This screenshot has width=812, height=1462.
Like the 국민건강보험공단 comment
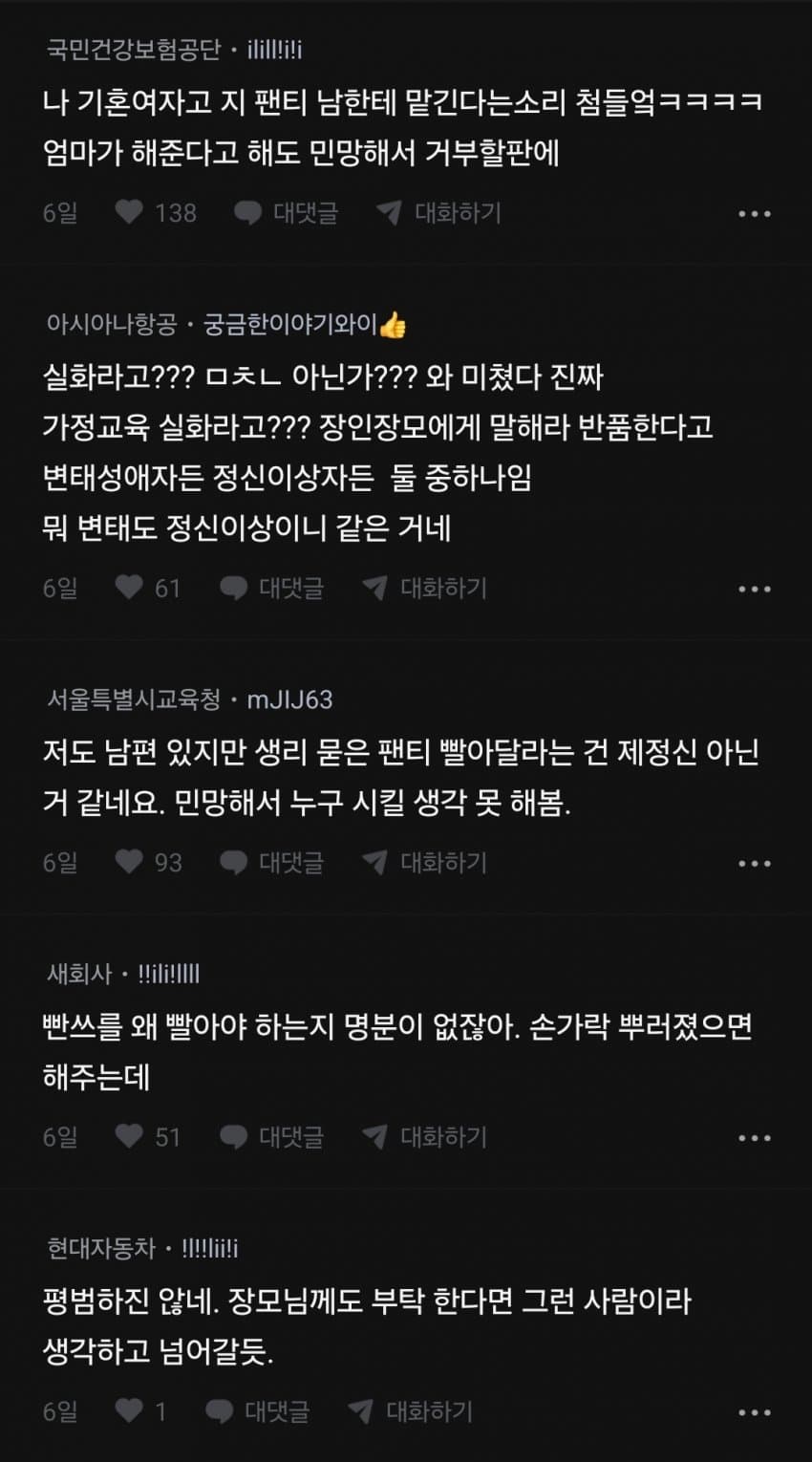[130, 212]
